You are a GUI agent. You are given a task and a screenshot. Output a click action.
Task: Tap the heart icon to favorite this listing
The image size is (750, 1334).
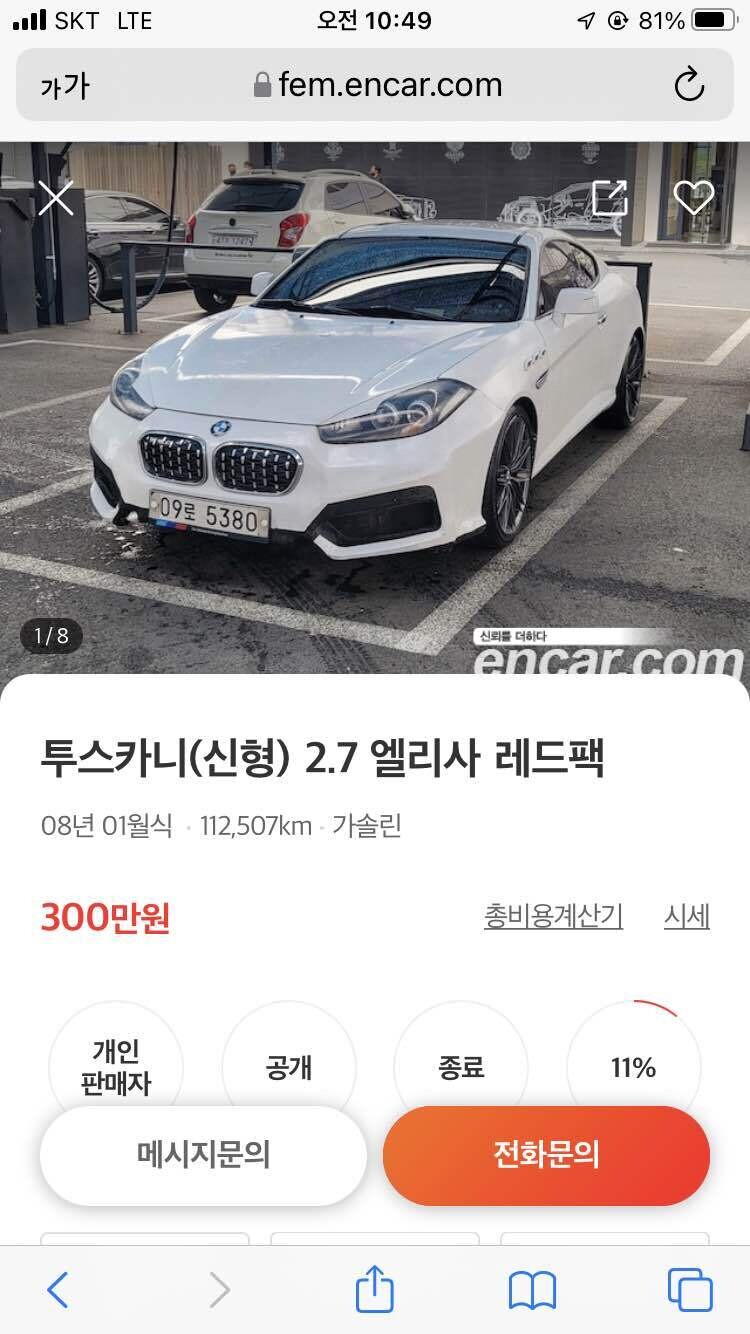click(695, 198)
